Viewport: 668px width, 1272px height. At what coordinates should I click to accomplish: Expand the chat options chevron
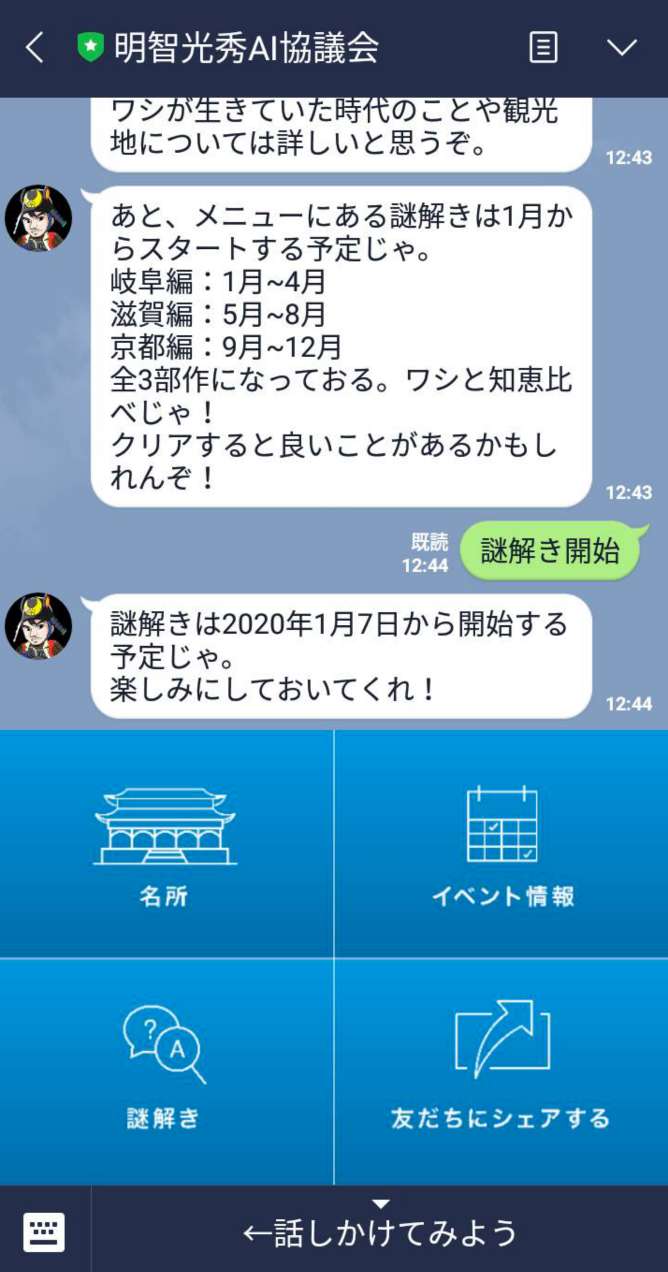coord(622,48)
